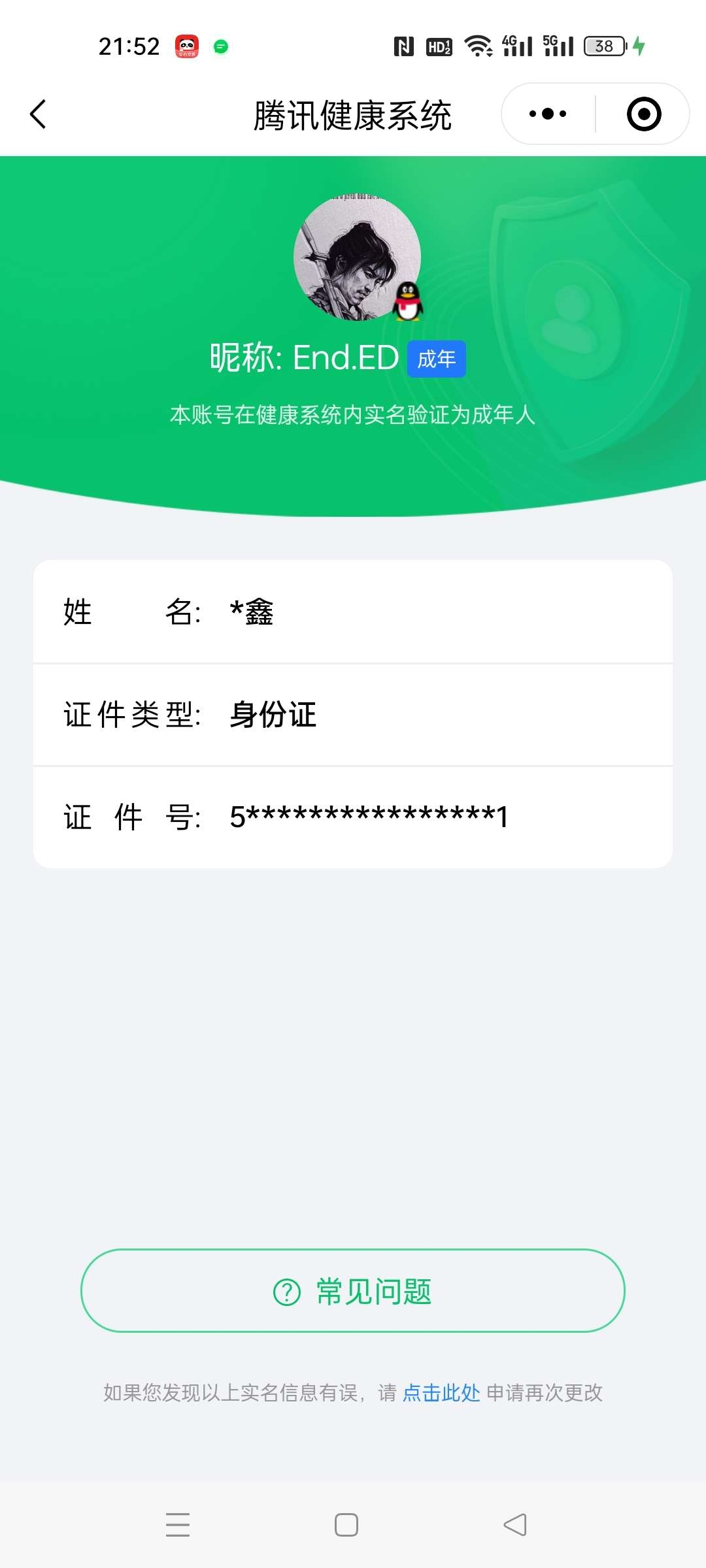Open the mini program more options menu
This screenshot has height=1568, width=706.
click(x=548, y=114)
